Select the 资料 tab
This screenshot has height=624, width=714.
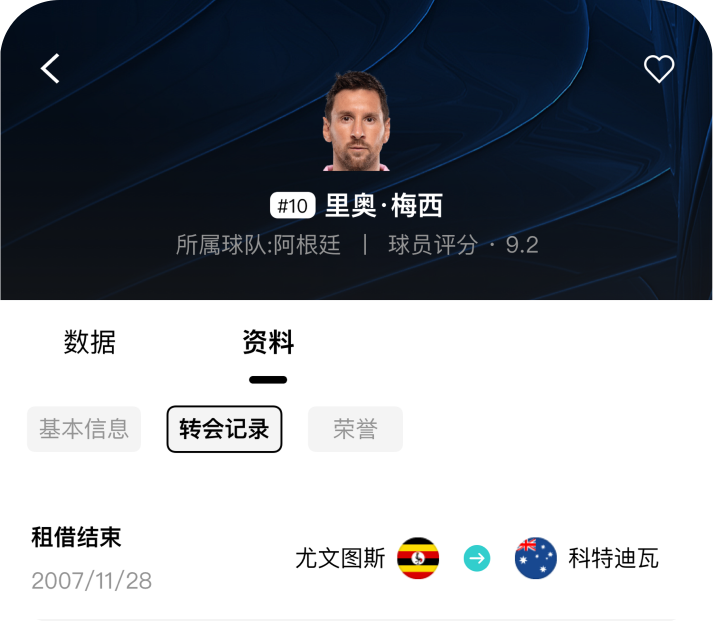[x=268, y=342]
